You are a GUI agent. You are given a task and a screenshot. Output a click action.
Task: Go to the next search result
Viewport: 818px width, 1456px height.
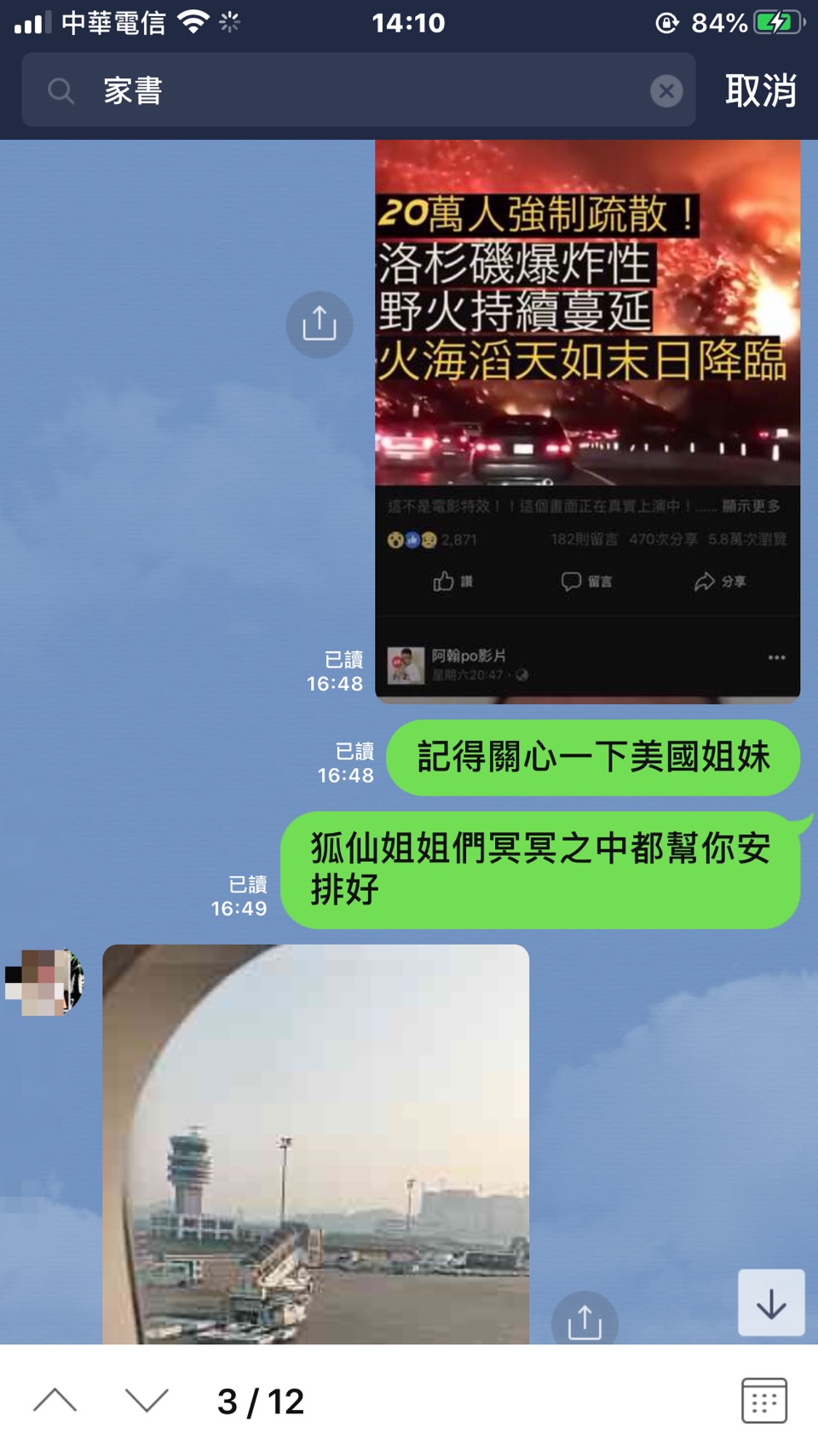coord(147,1401)
